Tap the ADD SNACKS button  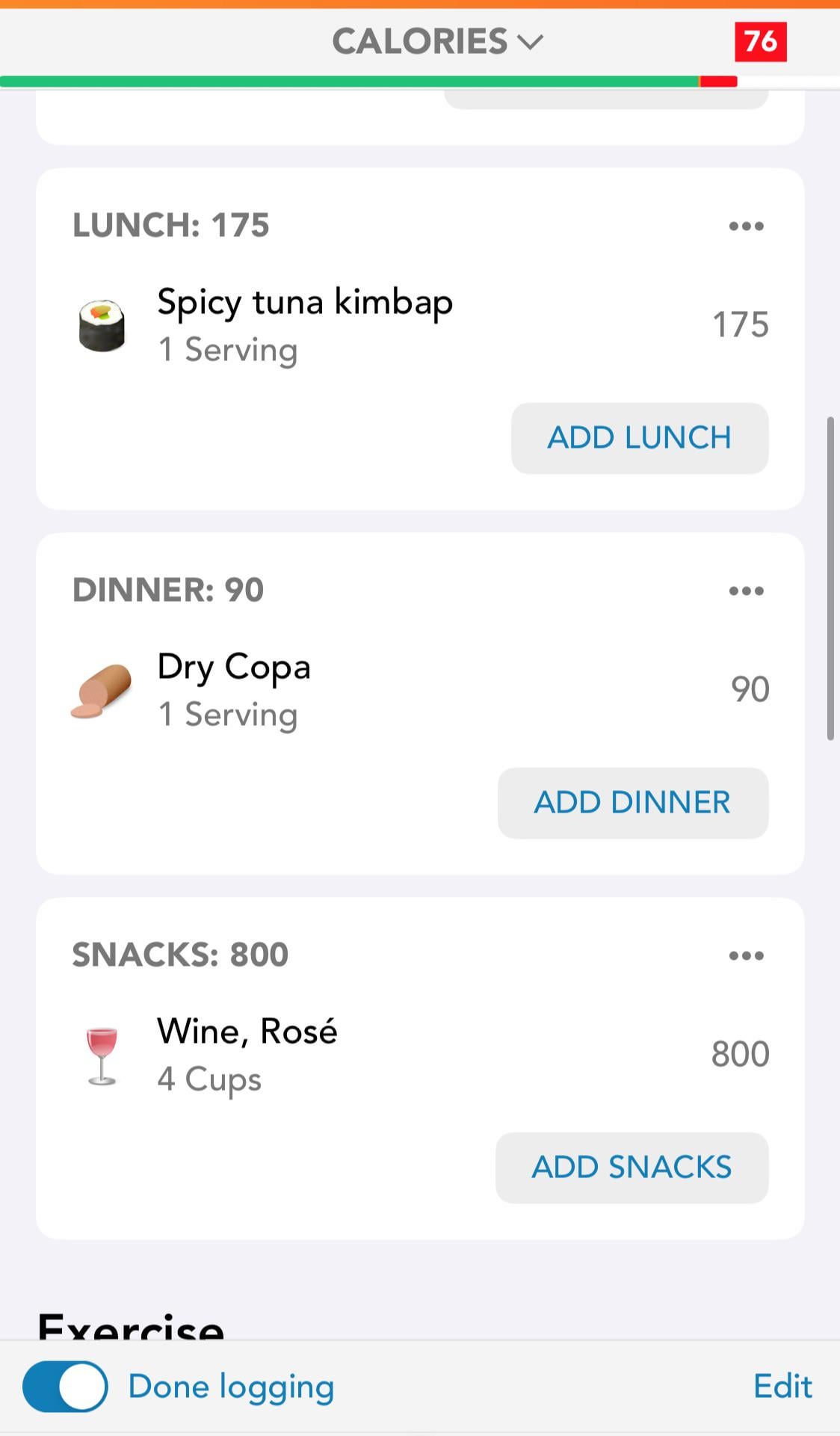click(x=632, y=1168)
